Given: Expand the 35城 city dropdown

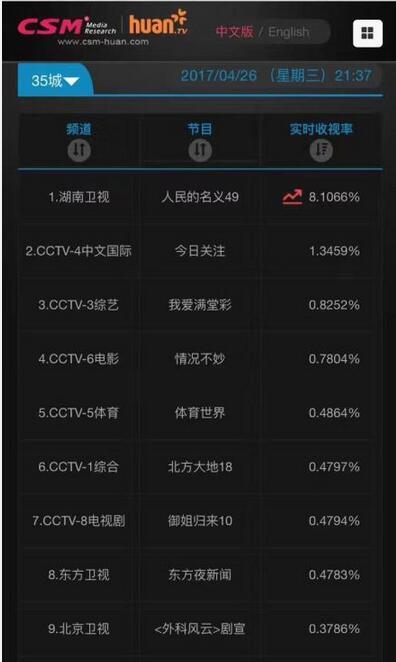Looking at the screenshot, I should (55, 80).
